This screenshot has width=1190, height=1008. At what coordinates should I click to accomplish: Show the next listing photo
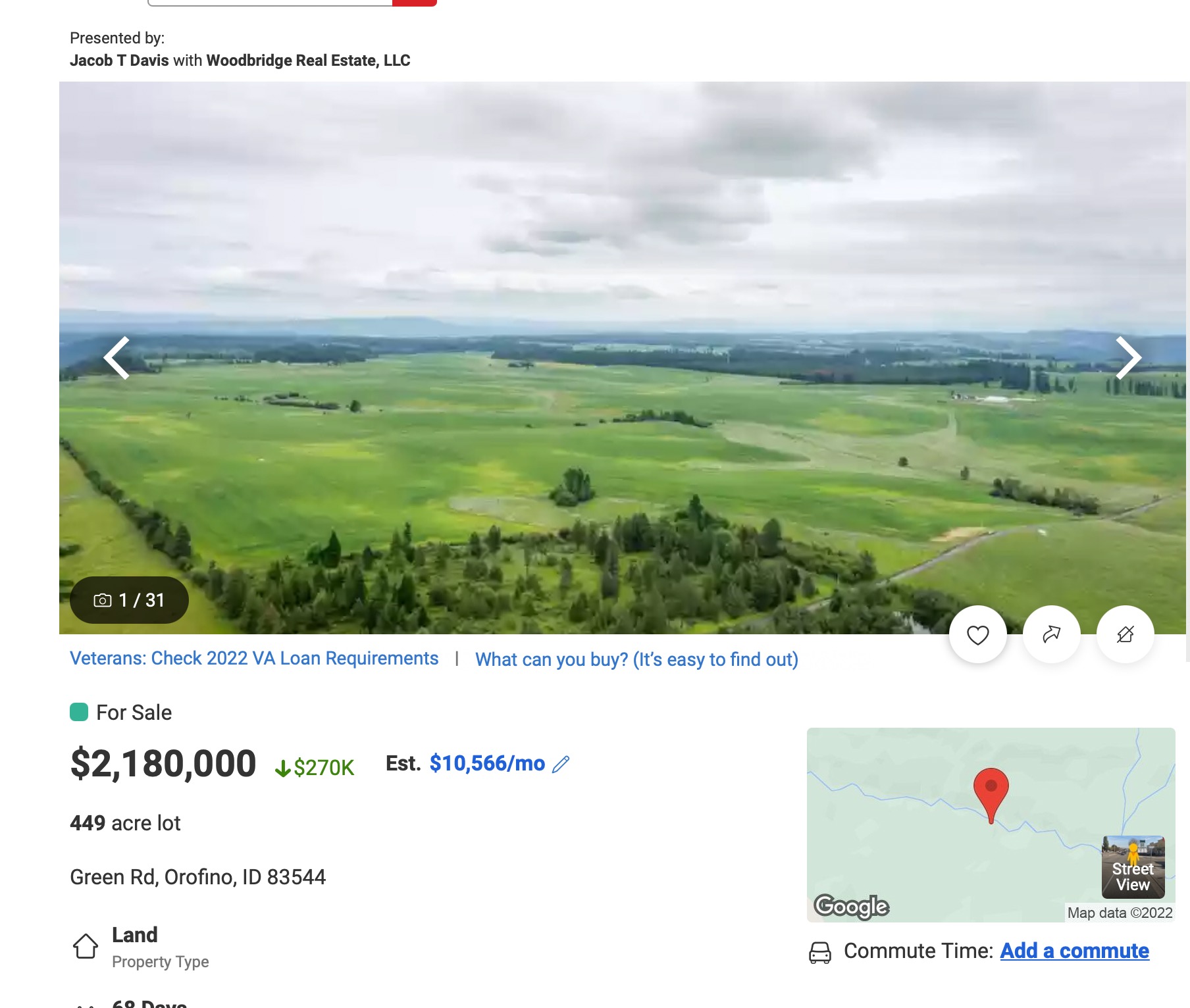[1128, 358]
